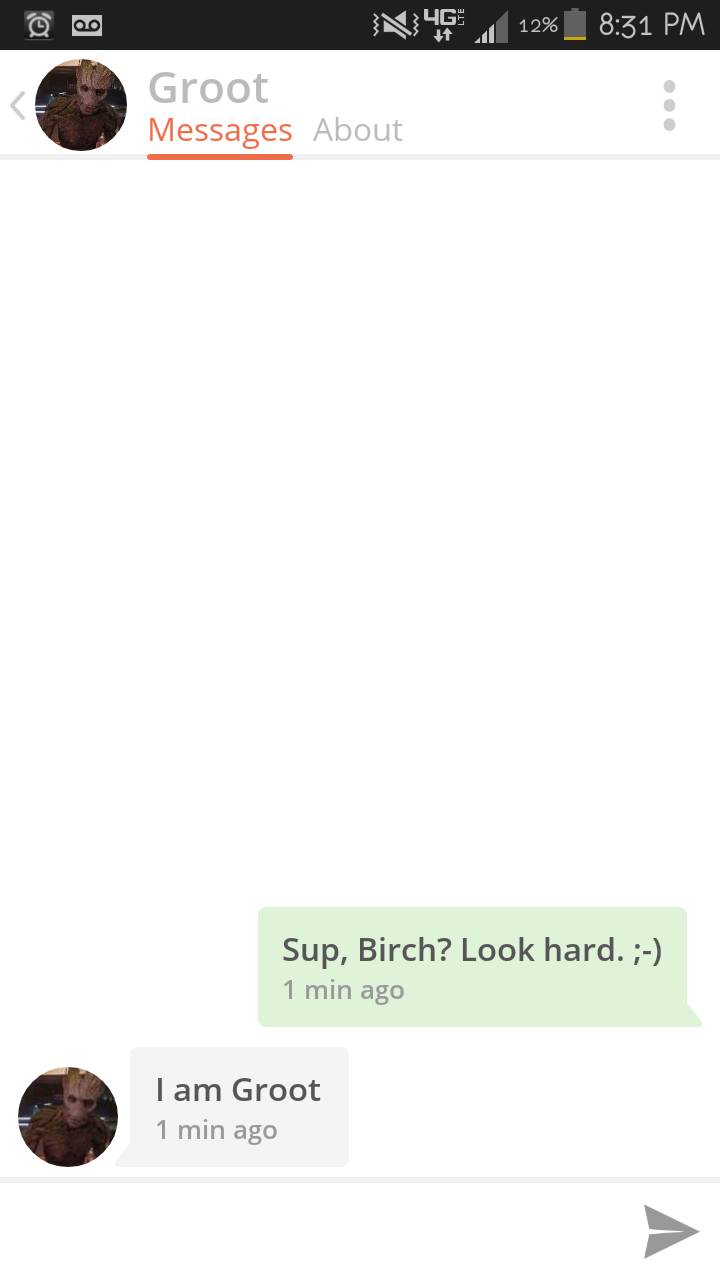Open Groot's profile picture in the header
The width and height of the screenshot is (720, 1280).
pos(81,105)
